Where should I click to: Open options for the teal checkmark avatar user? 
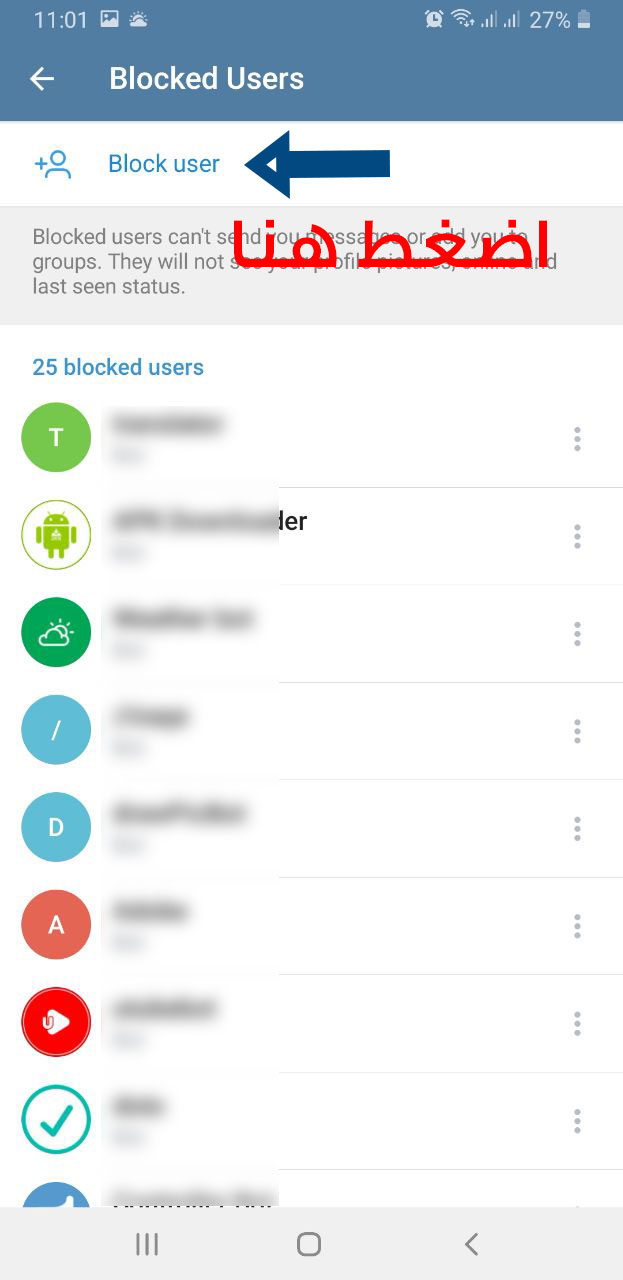(x=577, y=1121)
